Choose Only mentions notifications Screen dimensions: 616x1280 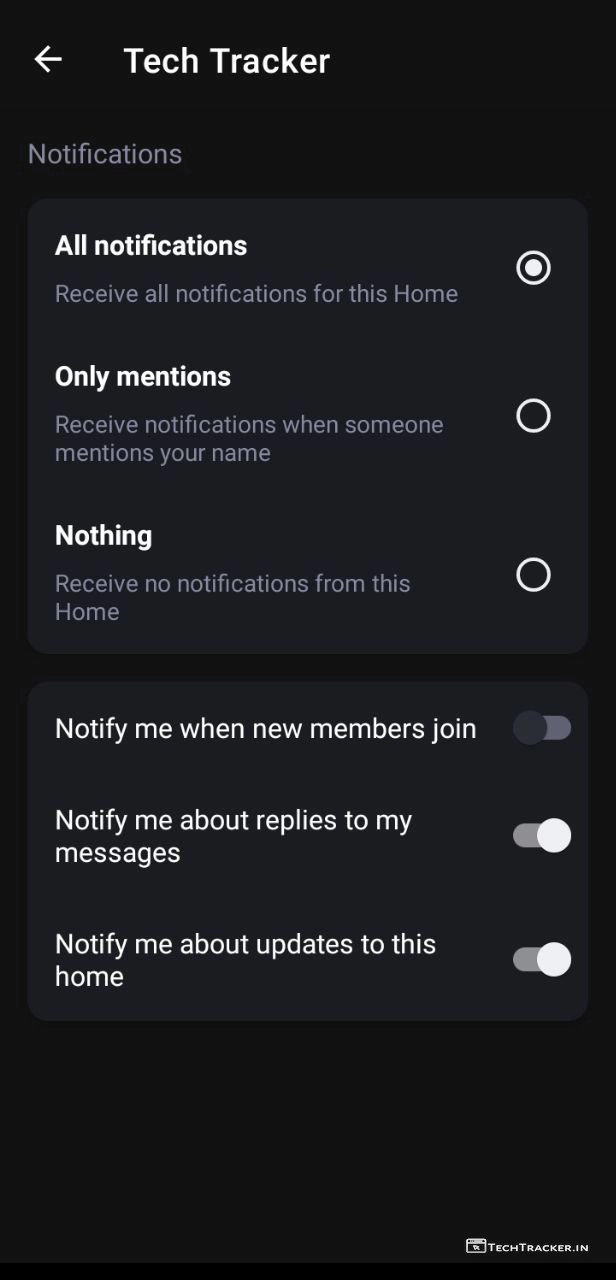(533, 415)
